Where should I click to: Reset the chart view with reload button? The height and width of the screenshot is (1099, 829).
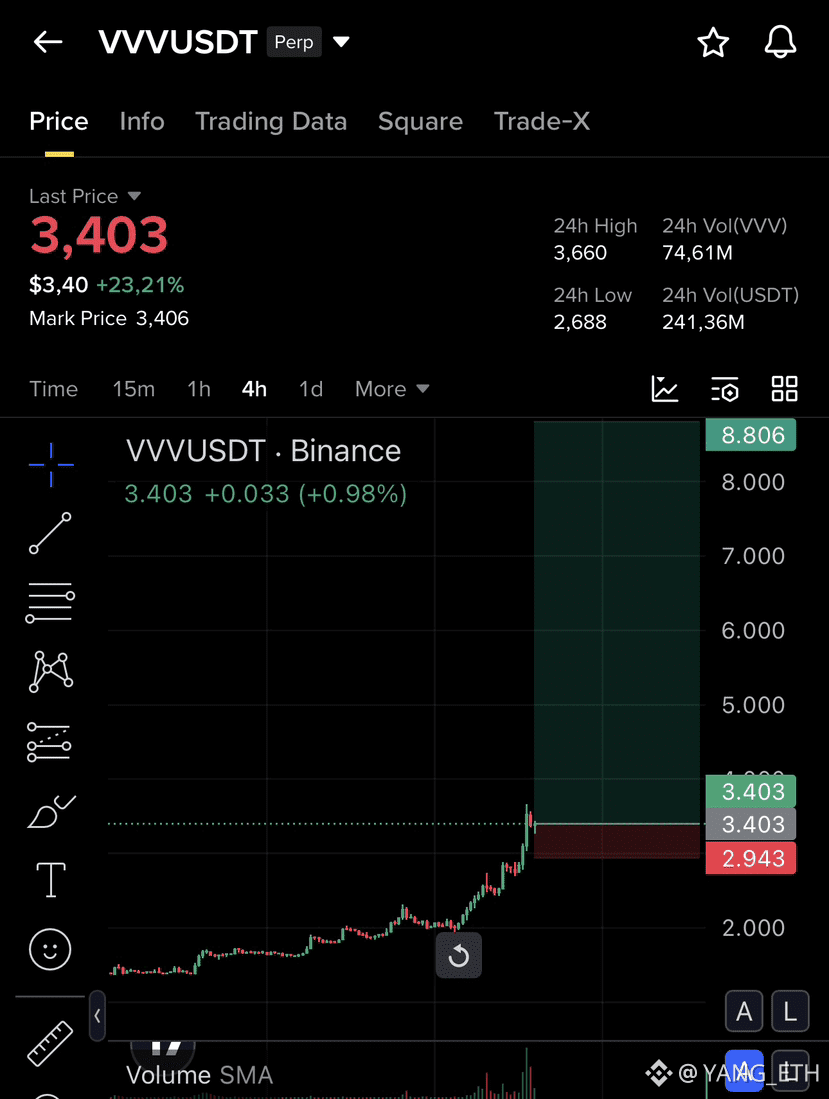(458, 956)
